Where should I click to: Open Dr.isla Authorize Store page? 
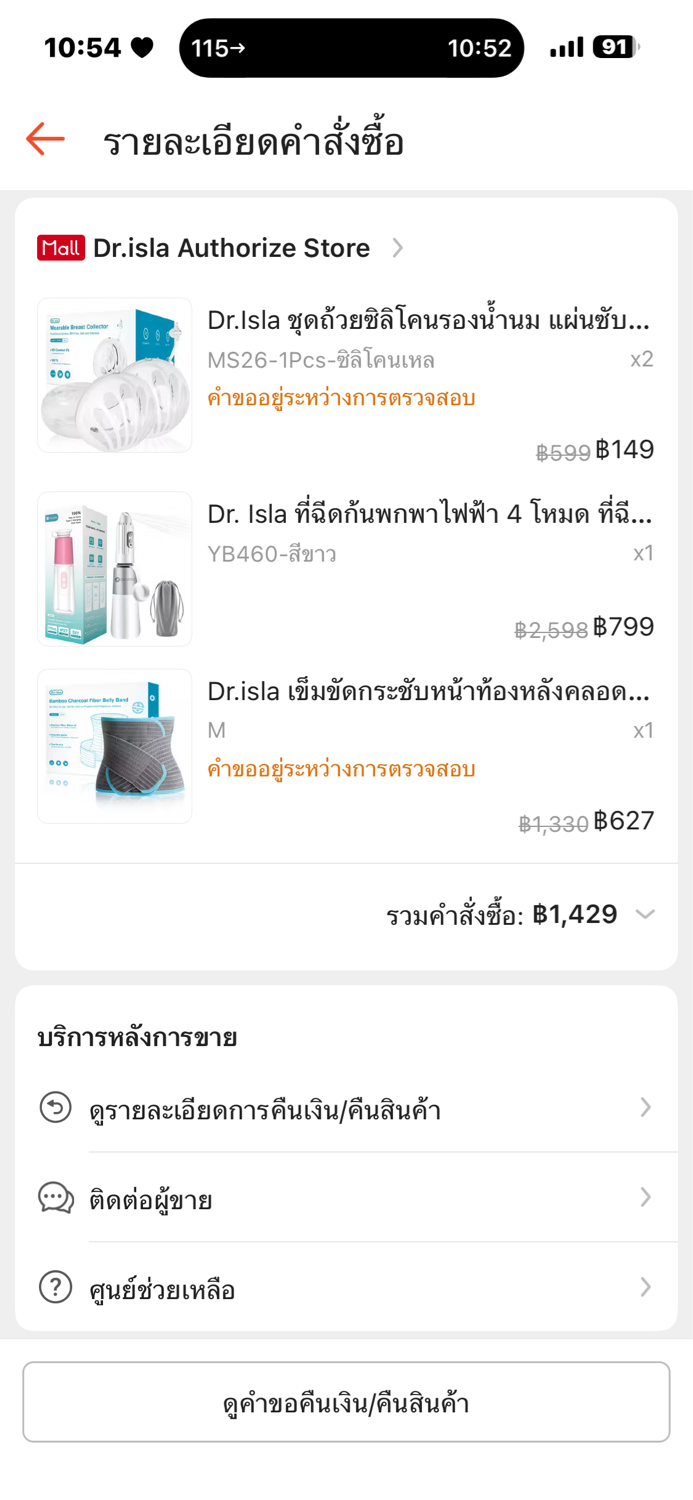click(x=230, y=248)
